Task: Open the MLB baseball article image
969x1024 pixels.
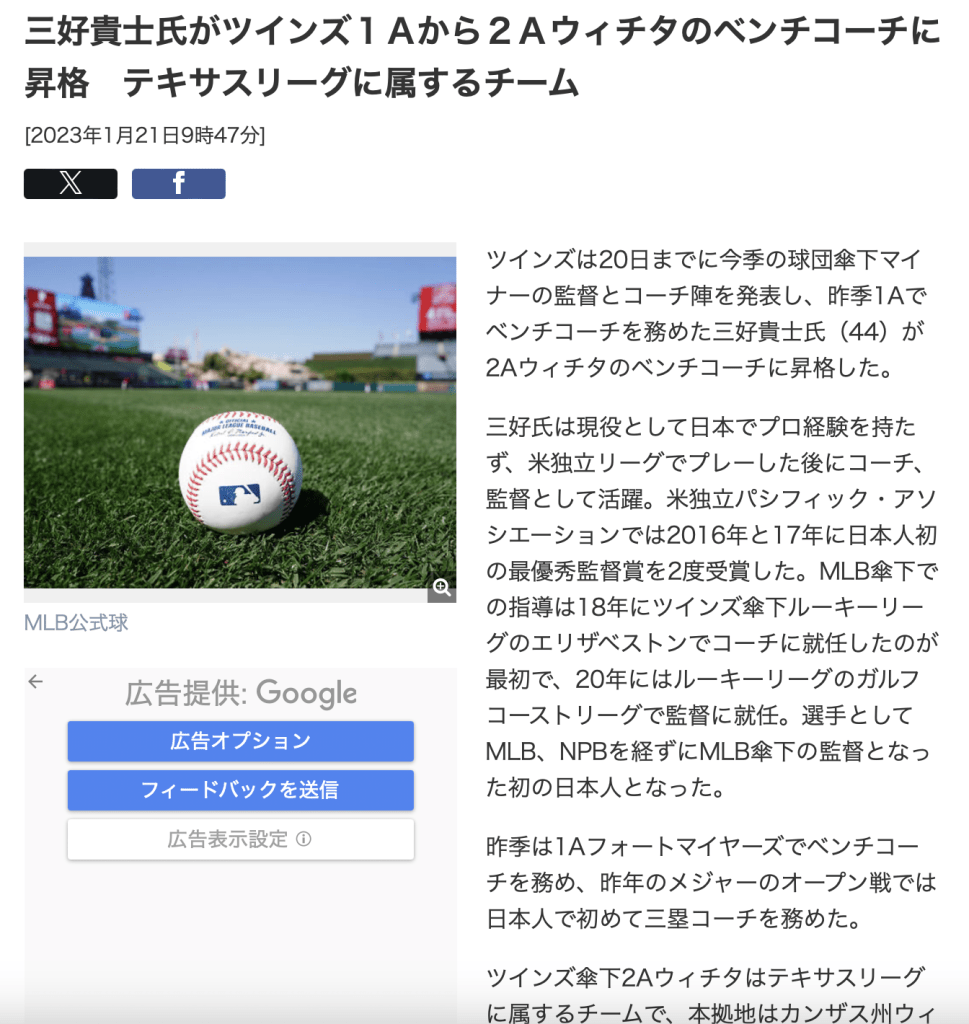Action: pyautogui.click(x=240, y=422)
